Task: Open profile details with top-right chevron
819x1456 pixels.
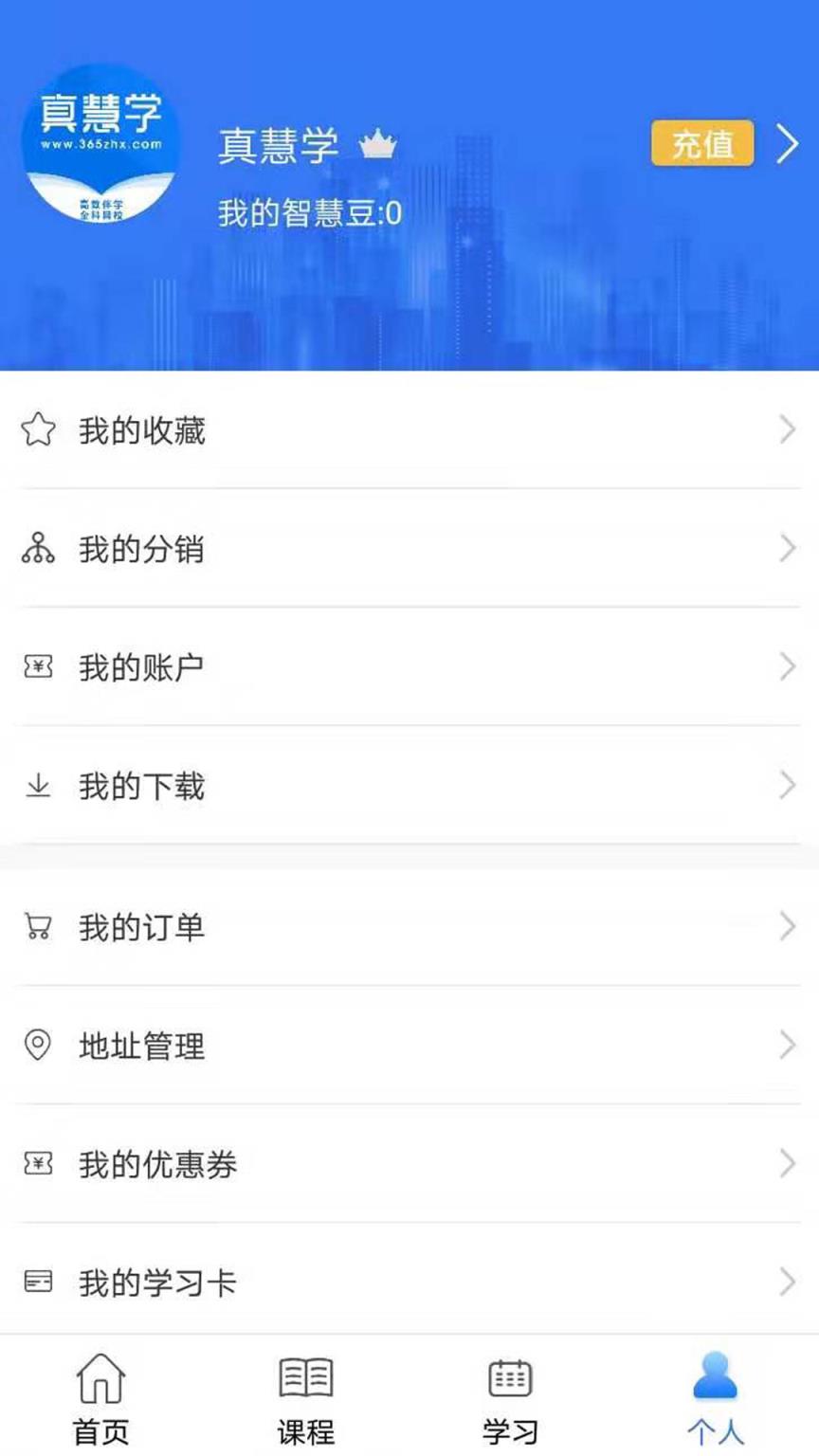Action: pyautogui.click(x=787, y=144)
